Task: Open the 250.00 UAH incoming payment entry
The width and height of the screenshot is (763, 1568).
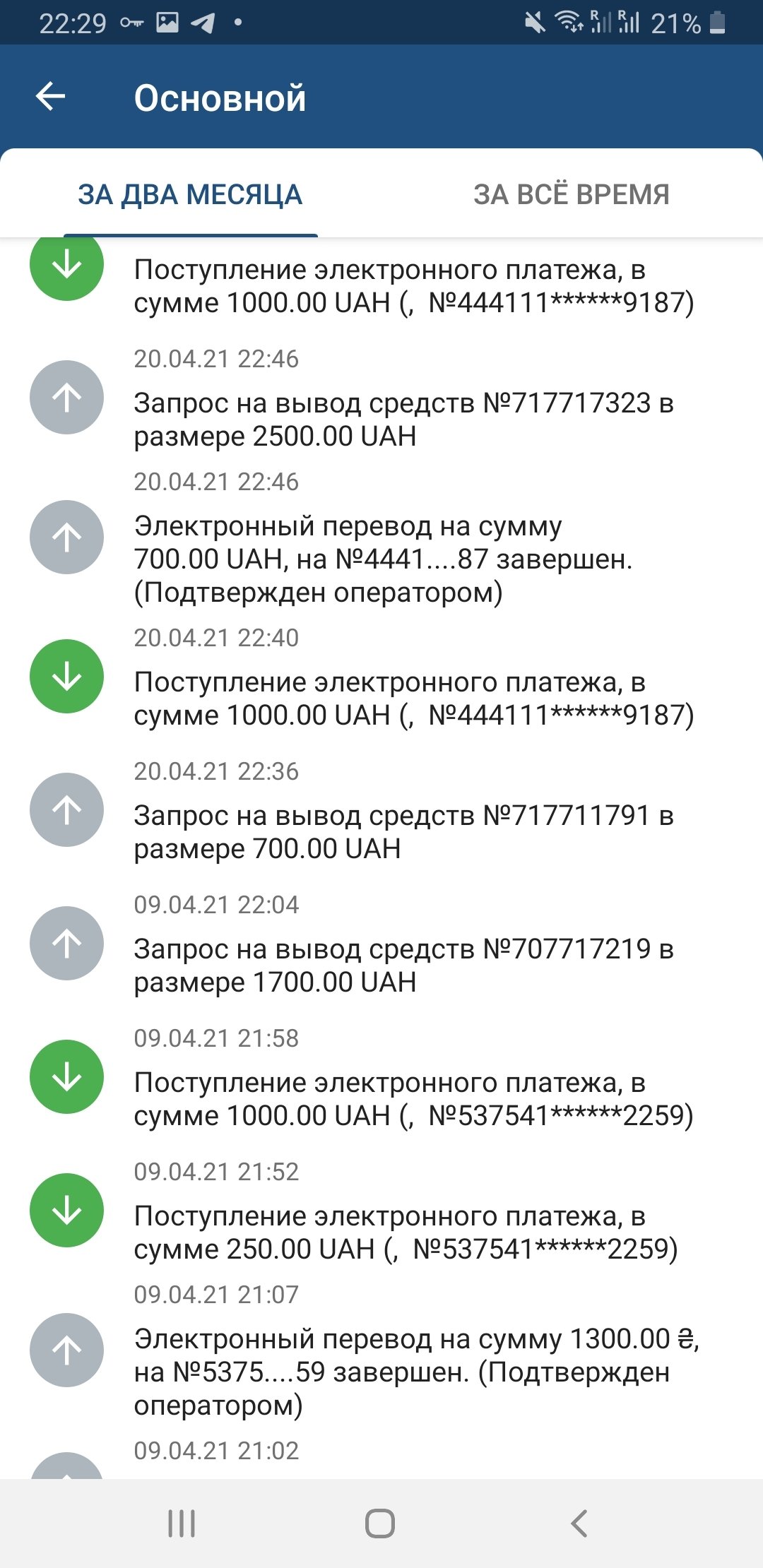Action: 406,1233
